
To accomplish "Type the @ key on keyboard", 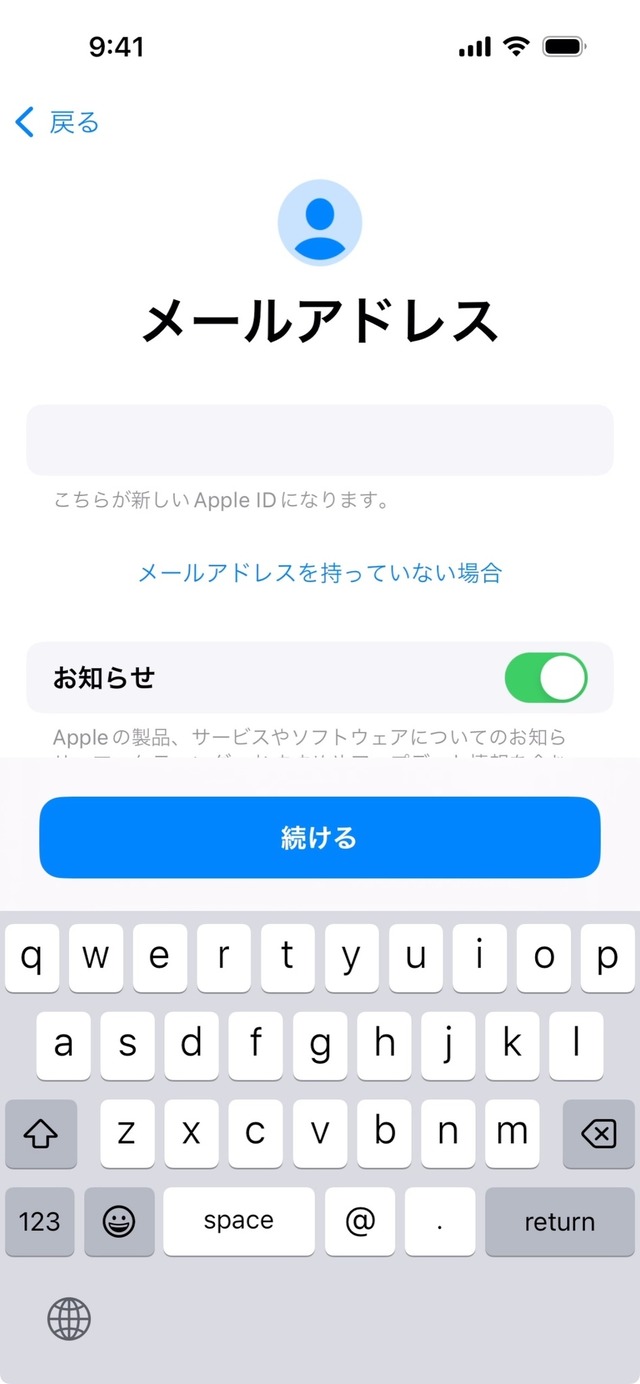I will pyautogui.click(x=359, y=1221).
